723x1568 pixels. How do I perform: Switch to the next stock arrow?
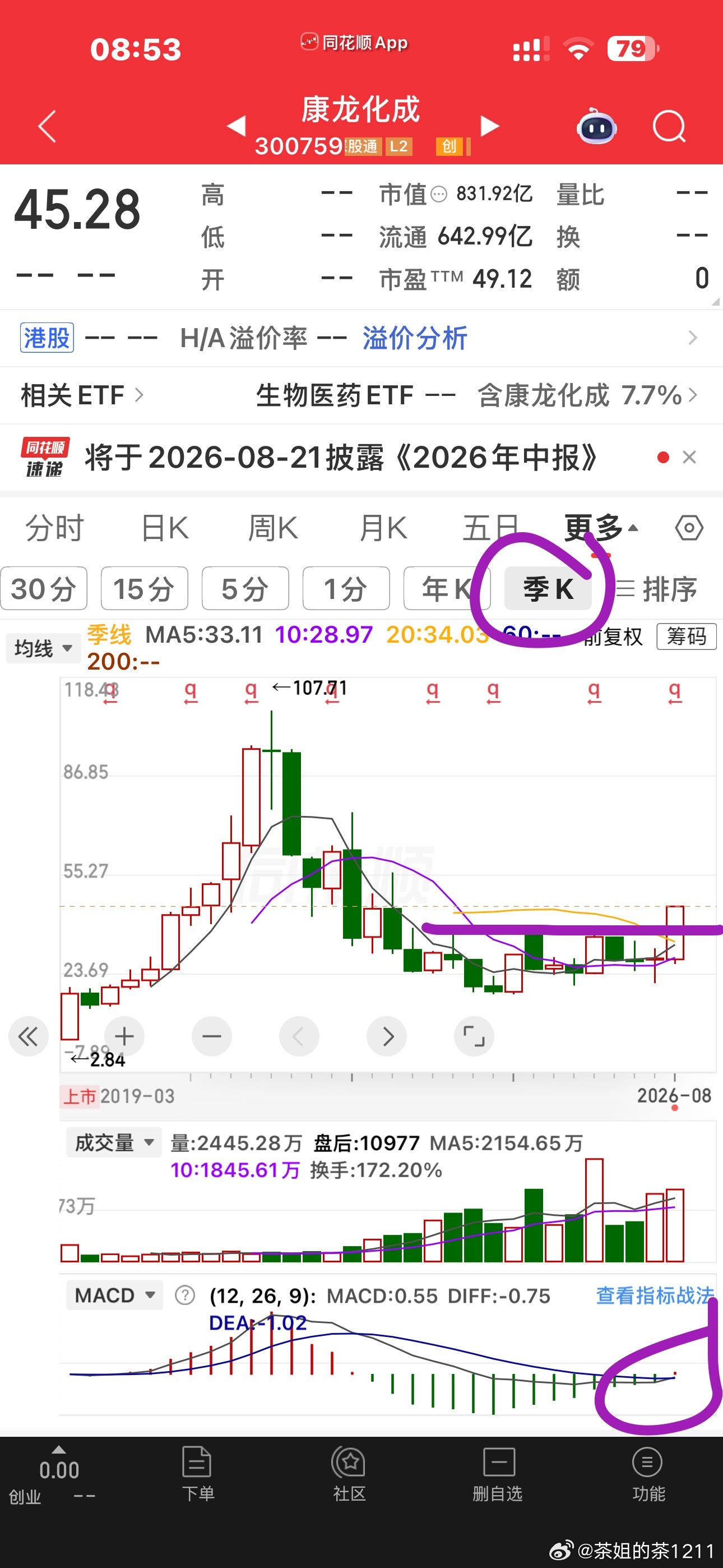[489, 126]
